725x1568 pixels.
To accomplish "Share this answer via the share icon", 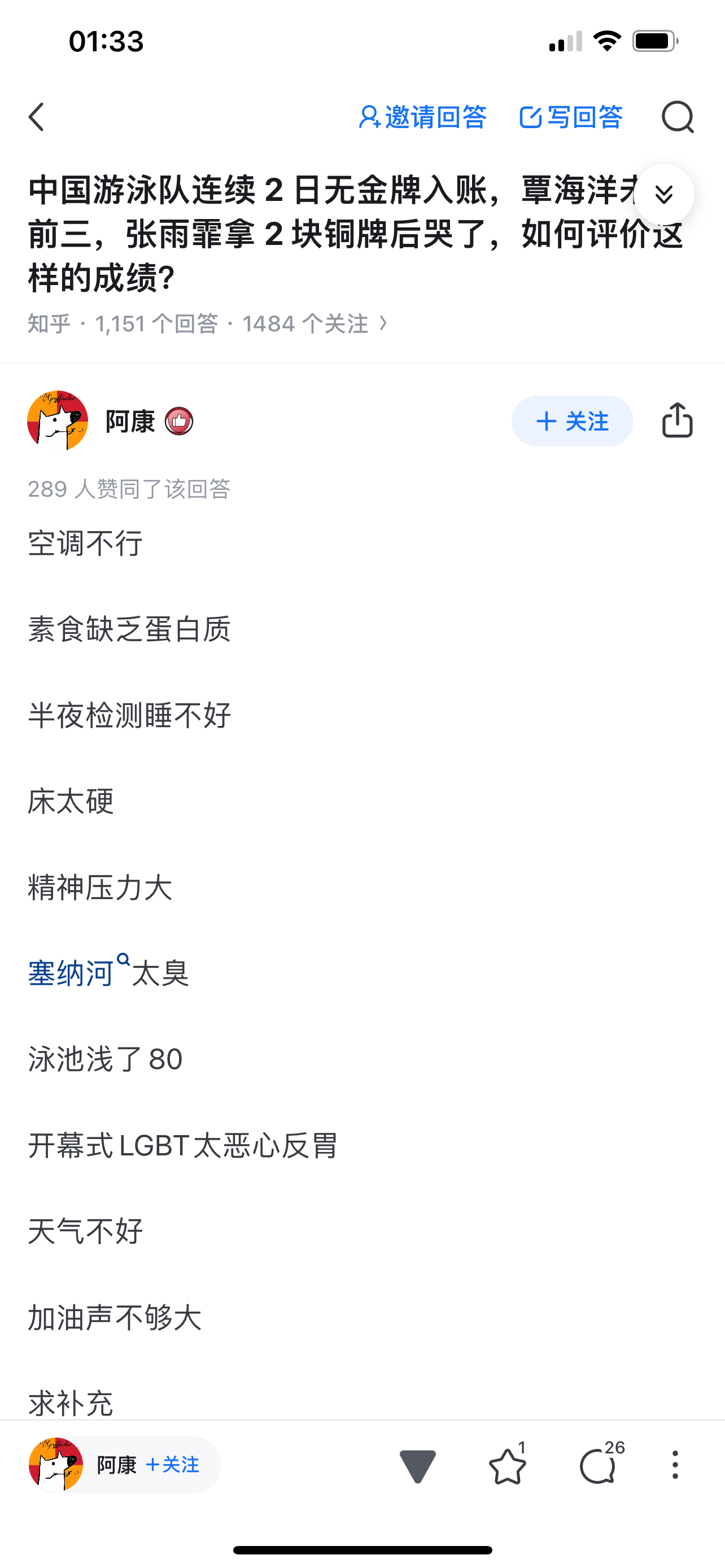I will tap(678, 420).
